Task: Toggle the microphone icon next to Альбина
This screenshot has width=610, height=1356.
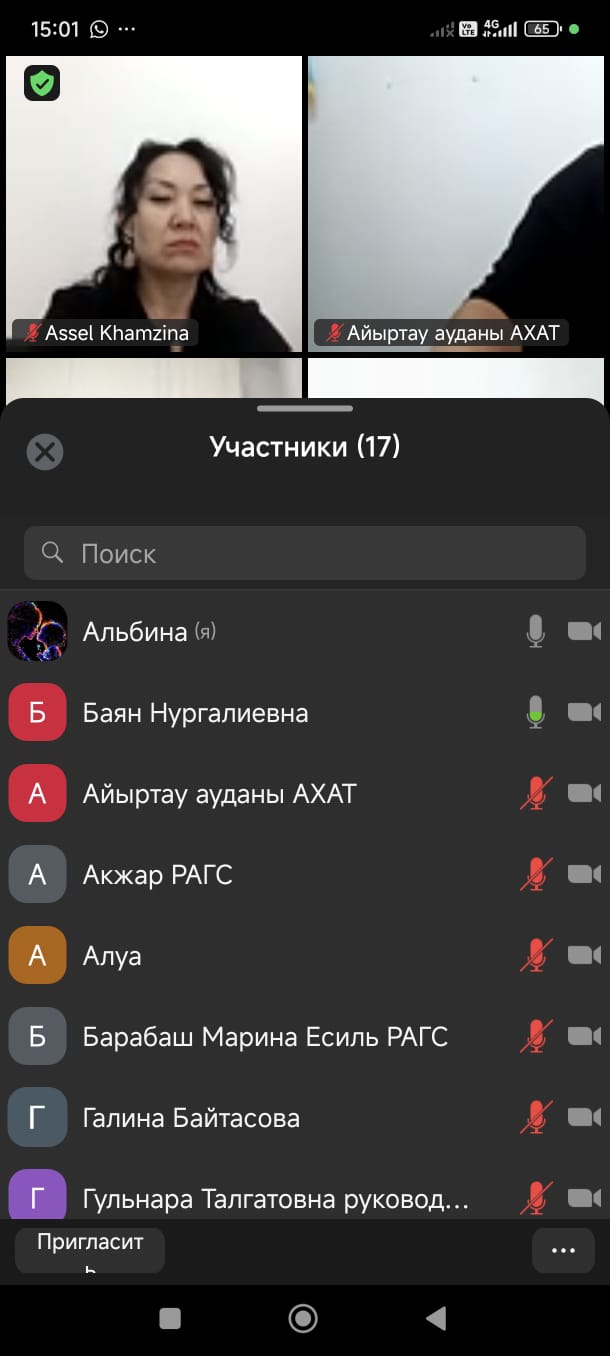Action: pyautogui.click(x=536, y=631)
